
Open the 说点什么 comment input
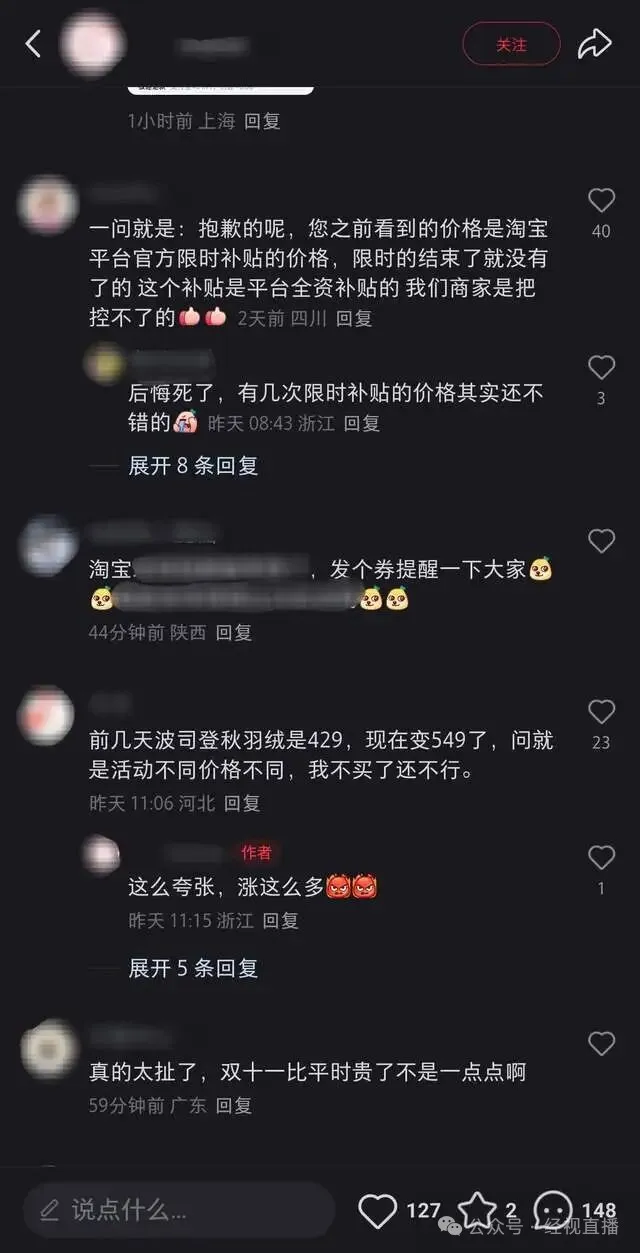[x=178, y=1210]
